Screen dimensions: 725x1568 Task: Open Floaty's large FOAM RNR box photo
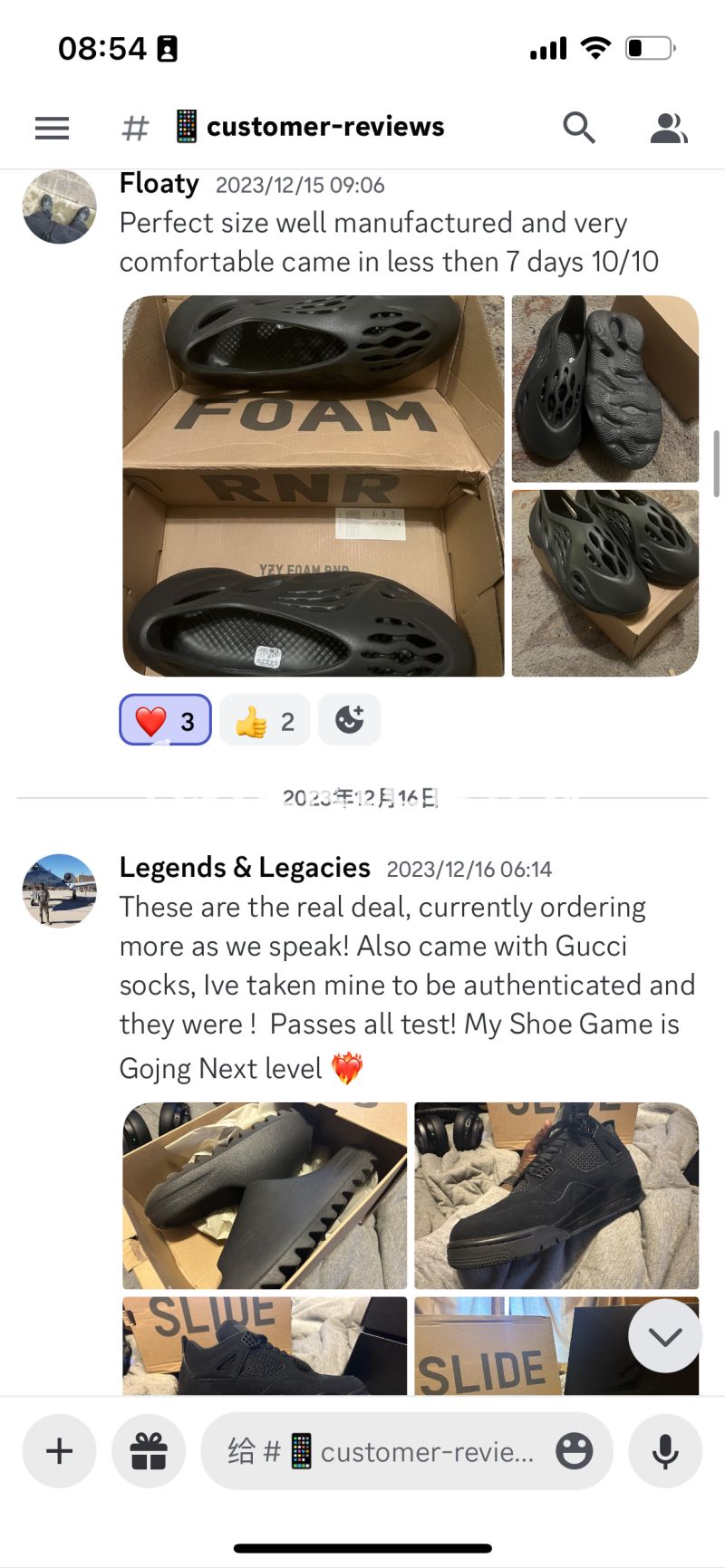click(313, 486)
